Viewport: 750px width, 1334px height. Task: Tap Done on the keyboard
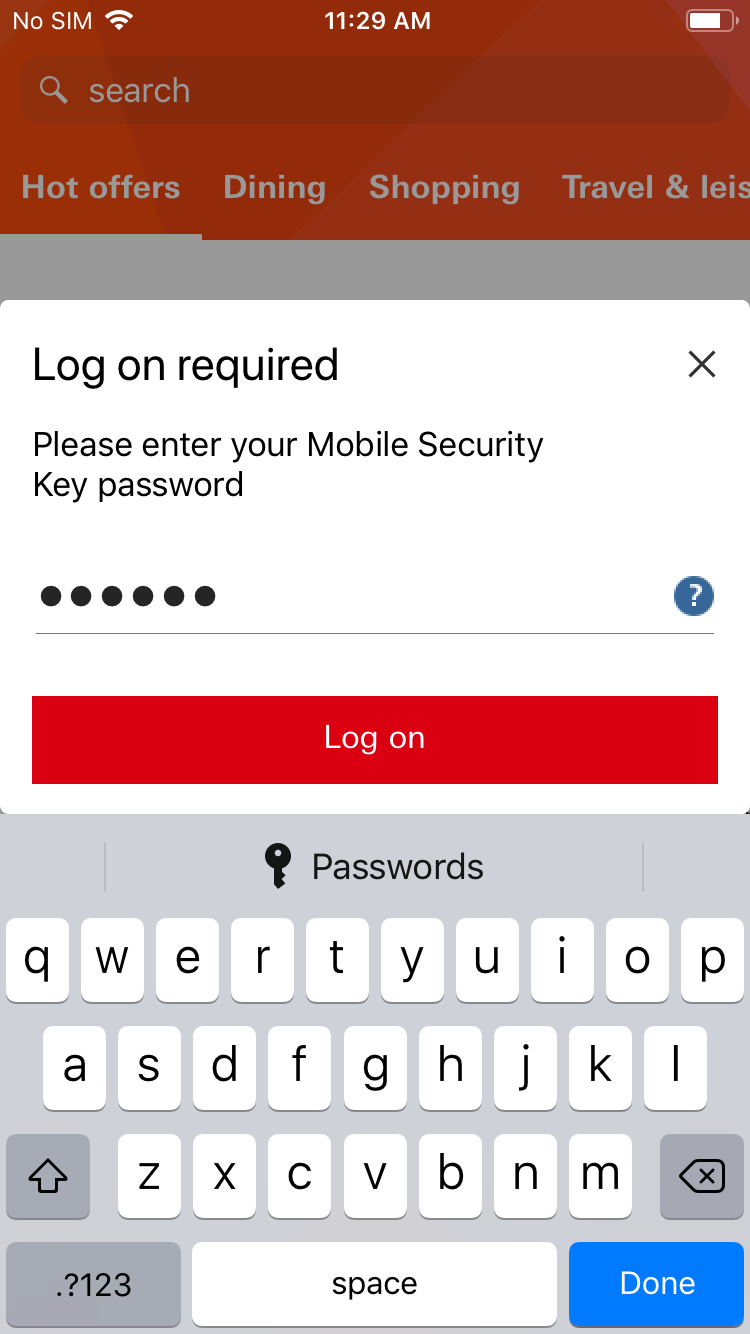(657, 1284)
